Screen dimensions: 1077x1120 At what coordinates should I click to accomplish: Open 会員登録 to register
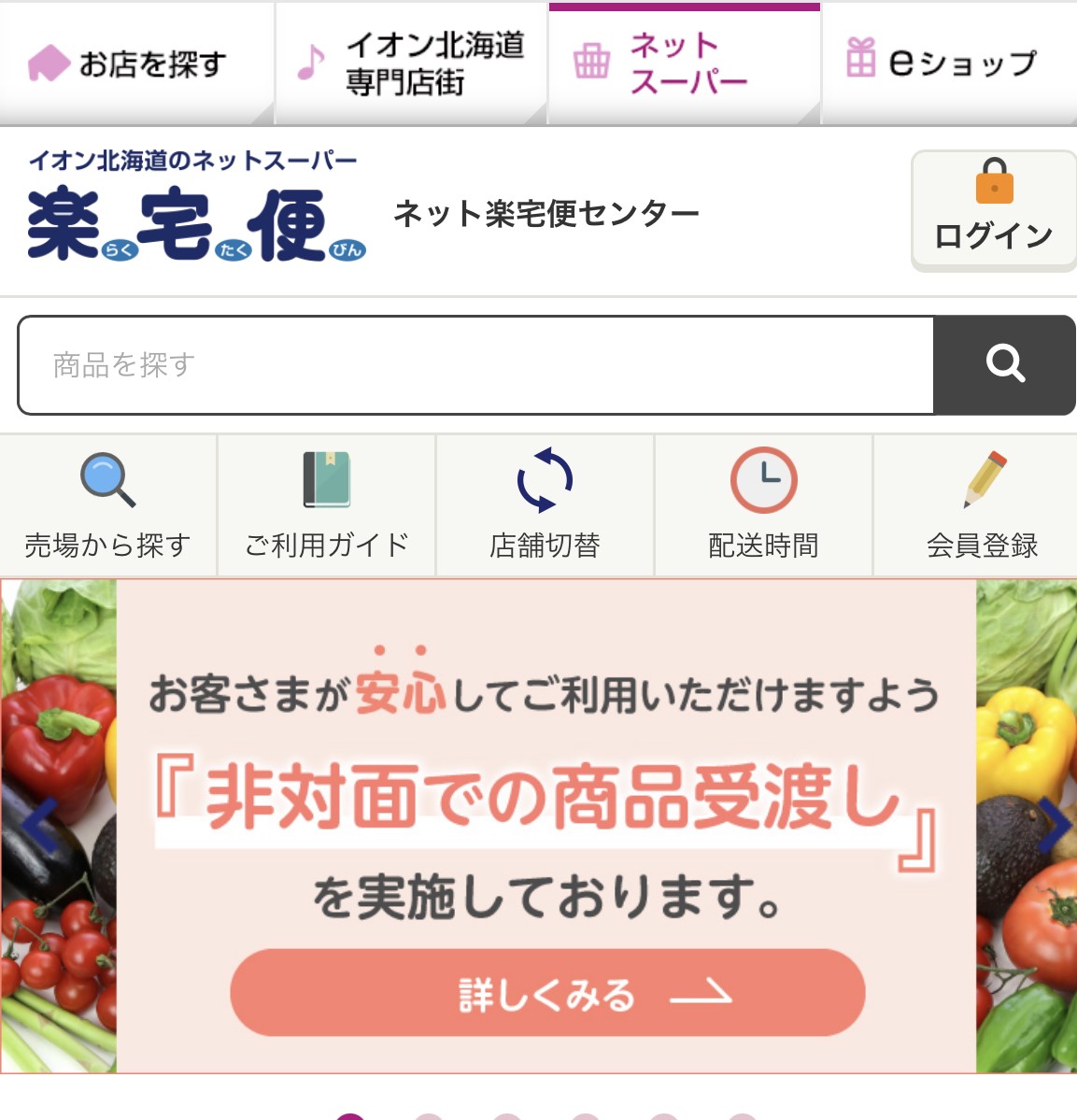(x=981, y=505)
